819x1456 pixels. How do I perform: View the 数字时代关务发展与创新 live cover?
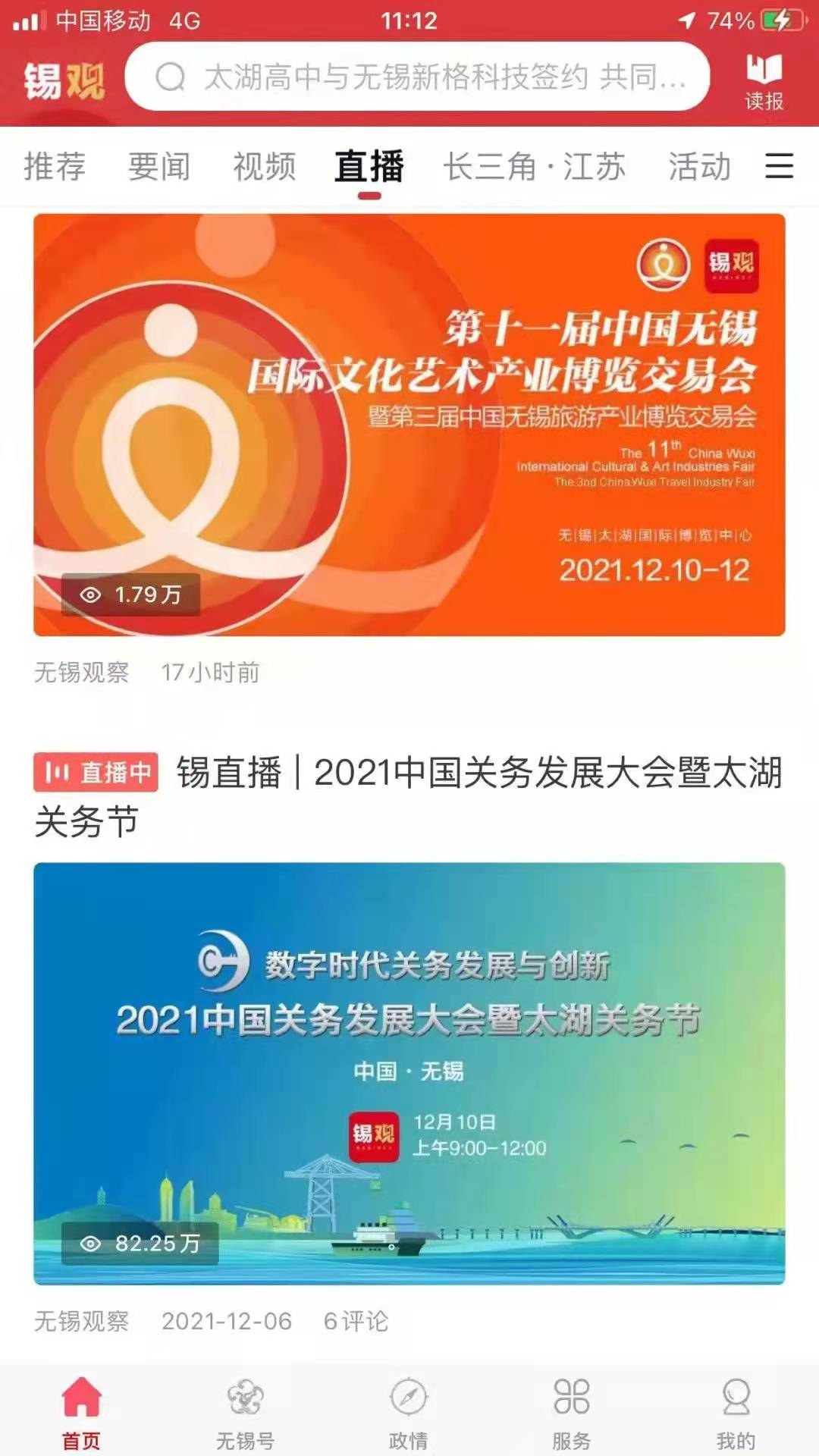pyautogui.click(x=409, y=1073)
